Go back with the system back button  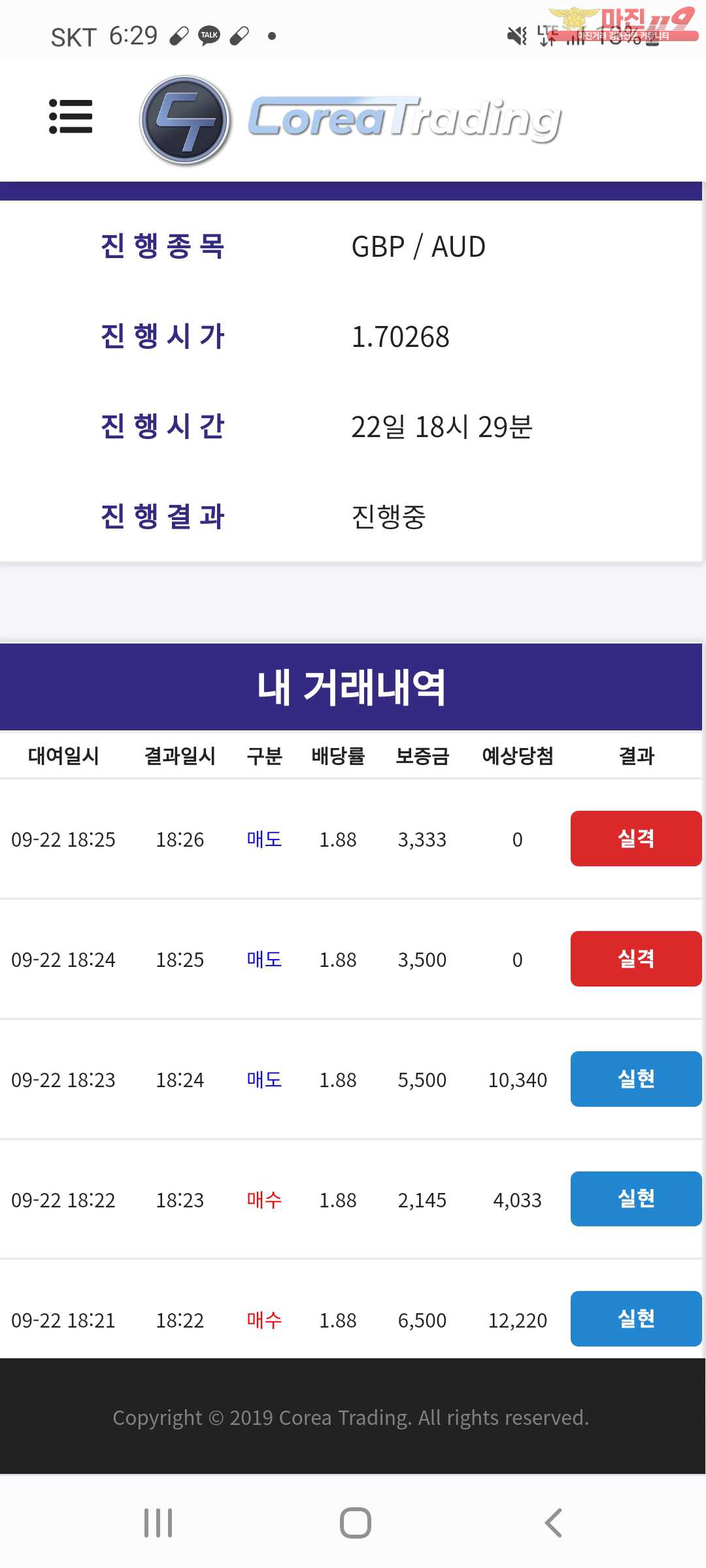(553, 1523)
